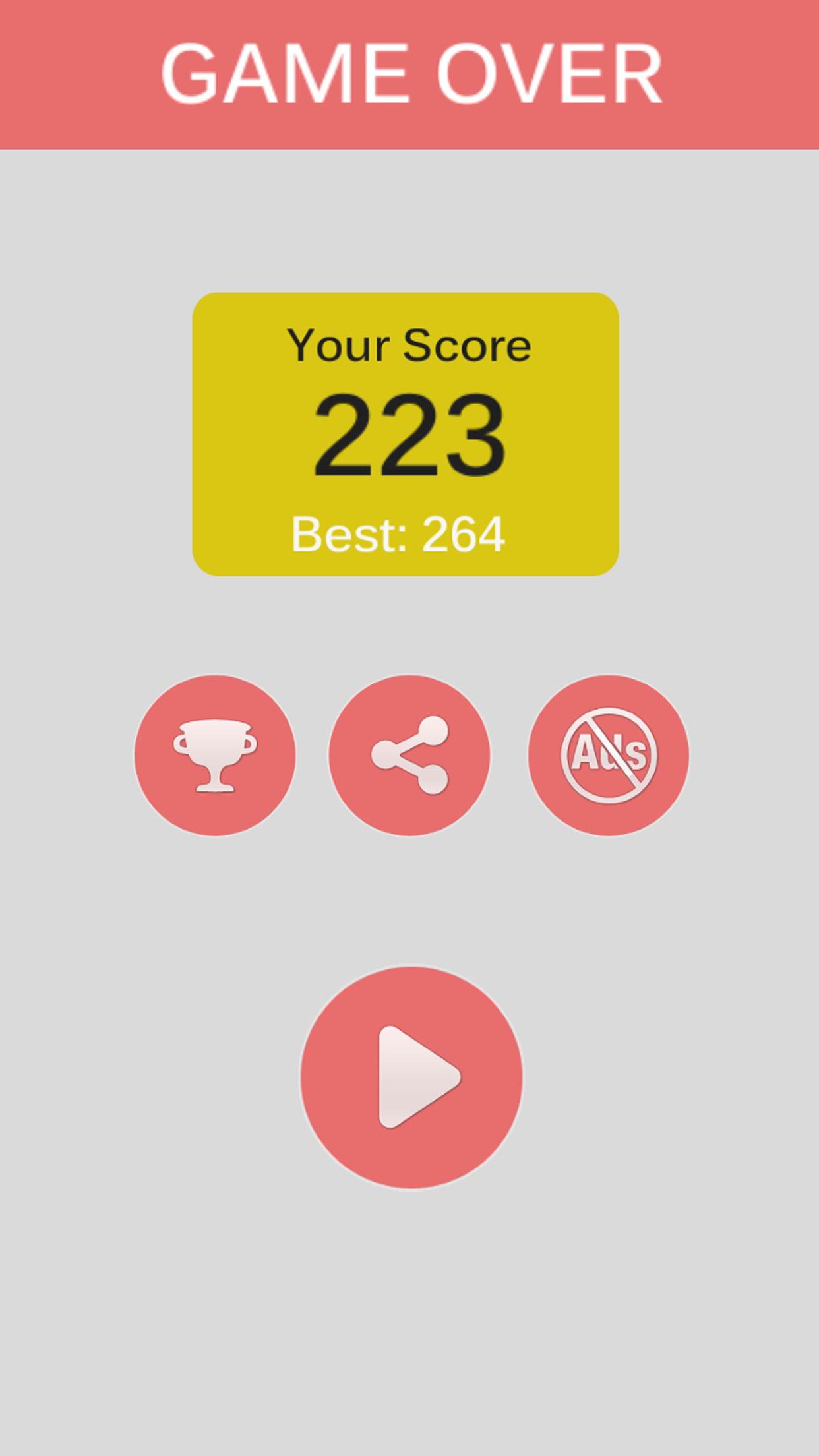The height and width of the screenshot is (1456, 819).
Task: Start a new game with play button
Action: coord(411,1077)
